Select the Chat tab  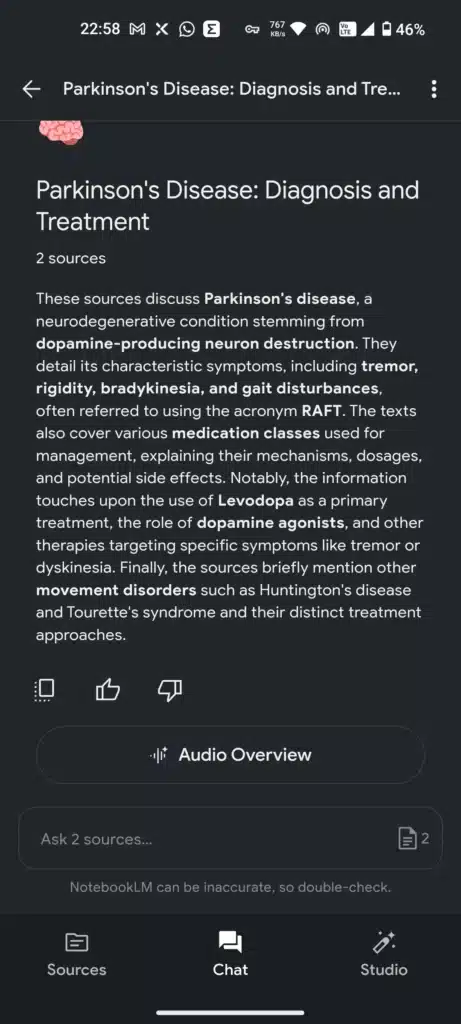tap(230, 955)
